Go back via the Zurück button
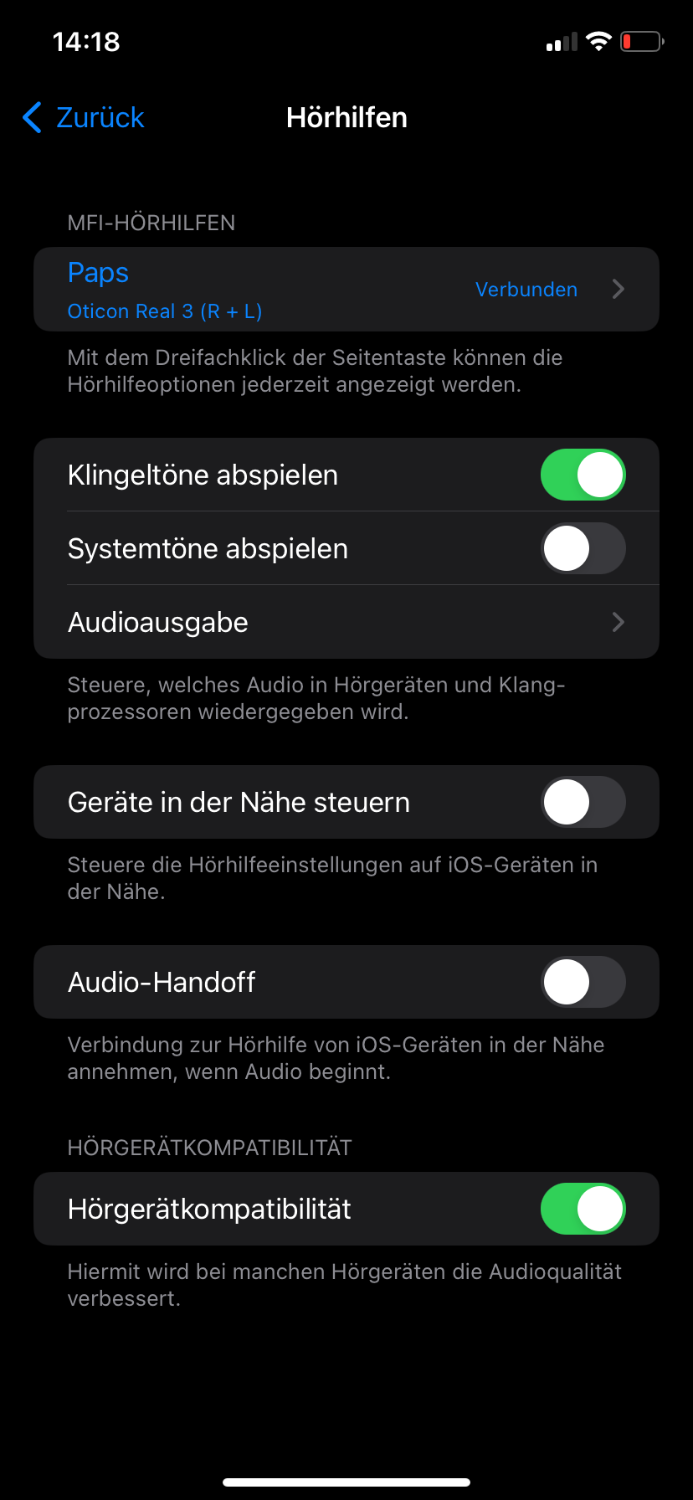 point(84,118)
